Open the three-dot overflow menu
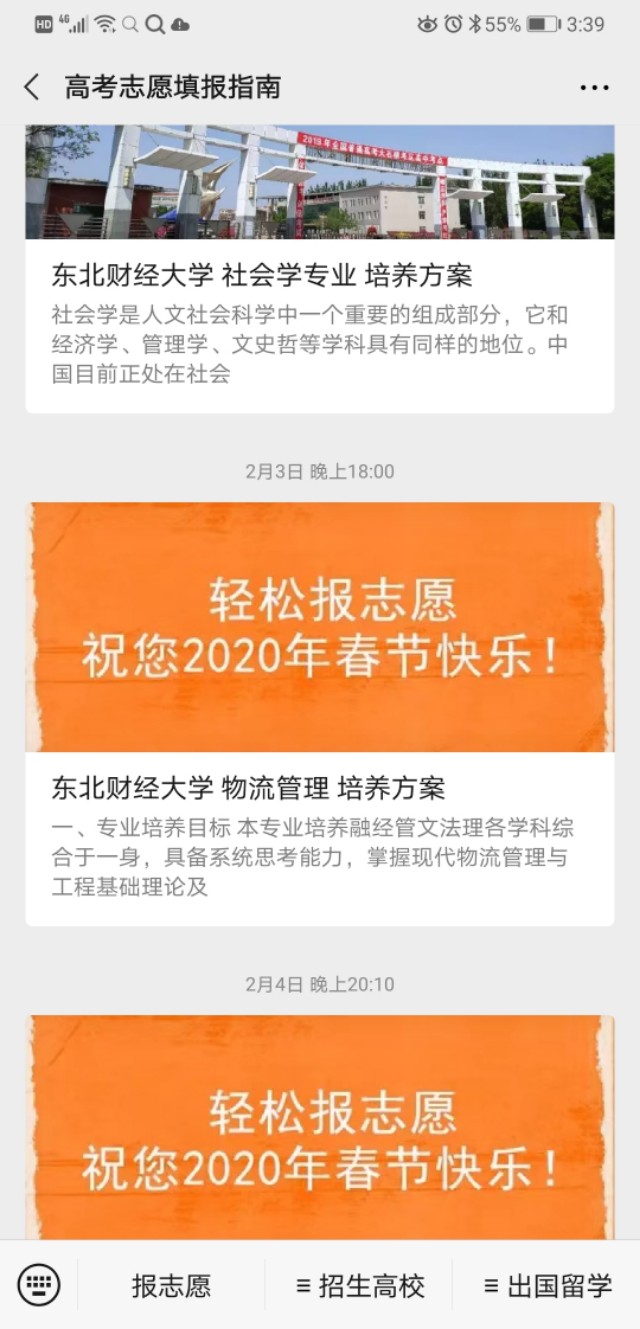The height and width of the screenshot is (1329, 640). point(594,88)
